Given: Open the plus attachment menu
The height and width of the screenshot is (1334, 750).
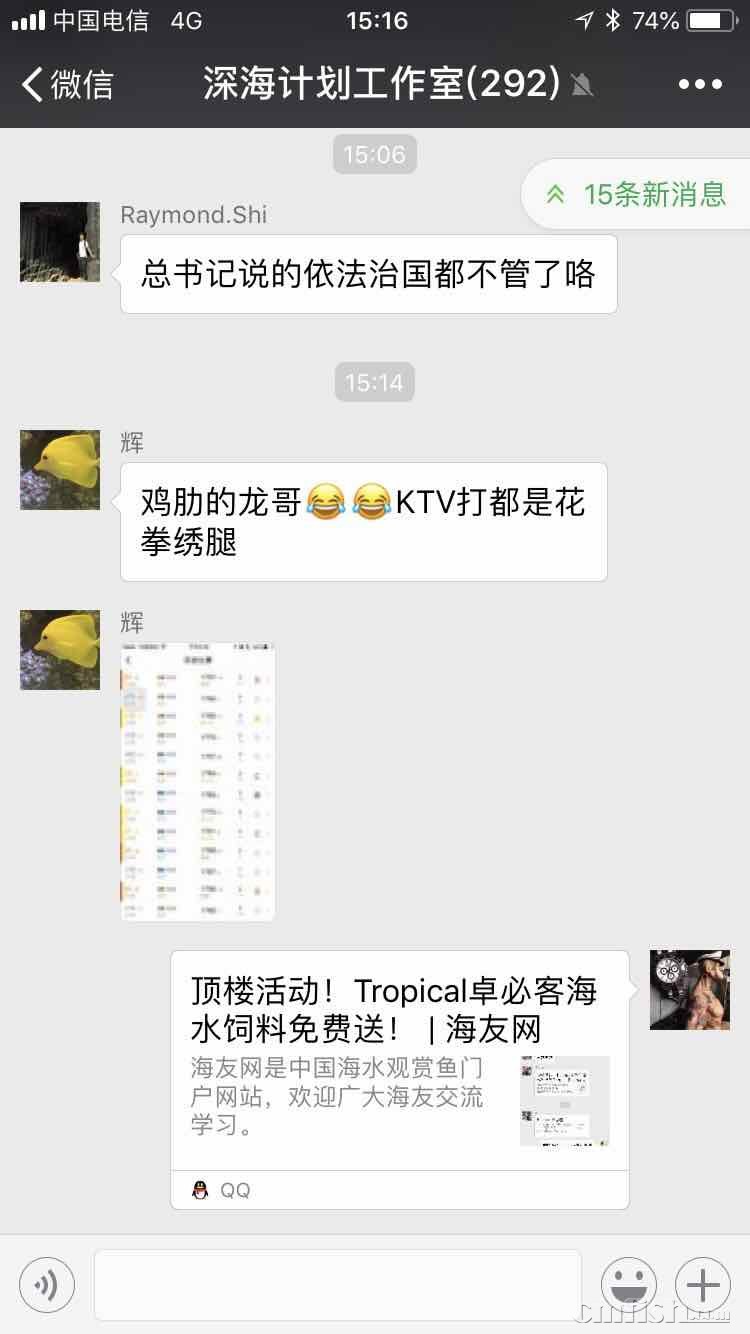Looking at the screenshot, I should pyautogui.click(x=703, y=1284).
